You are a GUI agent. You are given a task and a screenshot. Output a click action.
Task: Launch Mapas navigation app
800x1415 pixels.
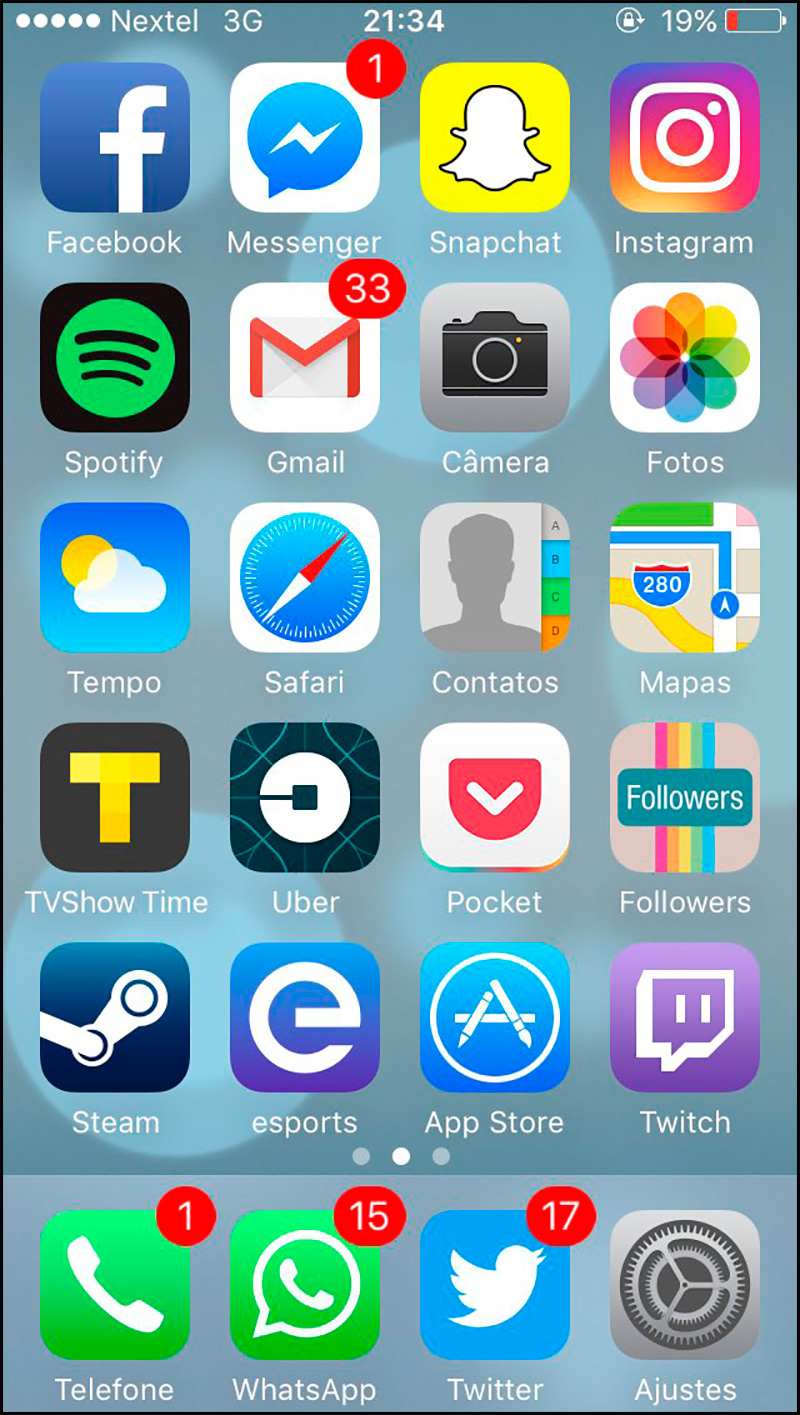pos(685,577)
